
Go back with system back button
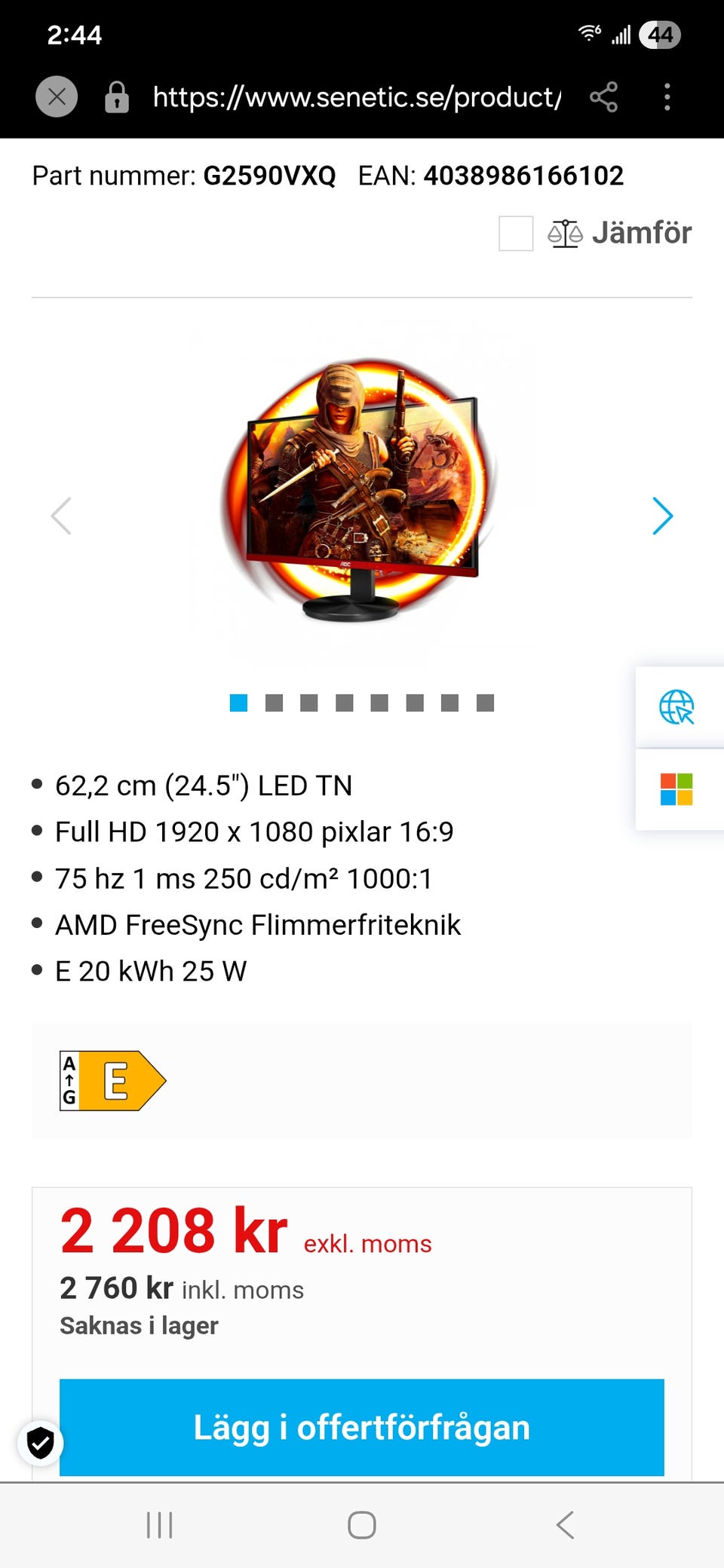pos(565,1524)
